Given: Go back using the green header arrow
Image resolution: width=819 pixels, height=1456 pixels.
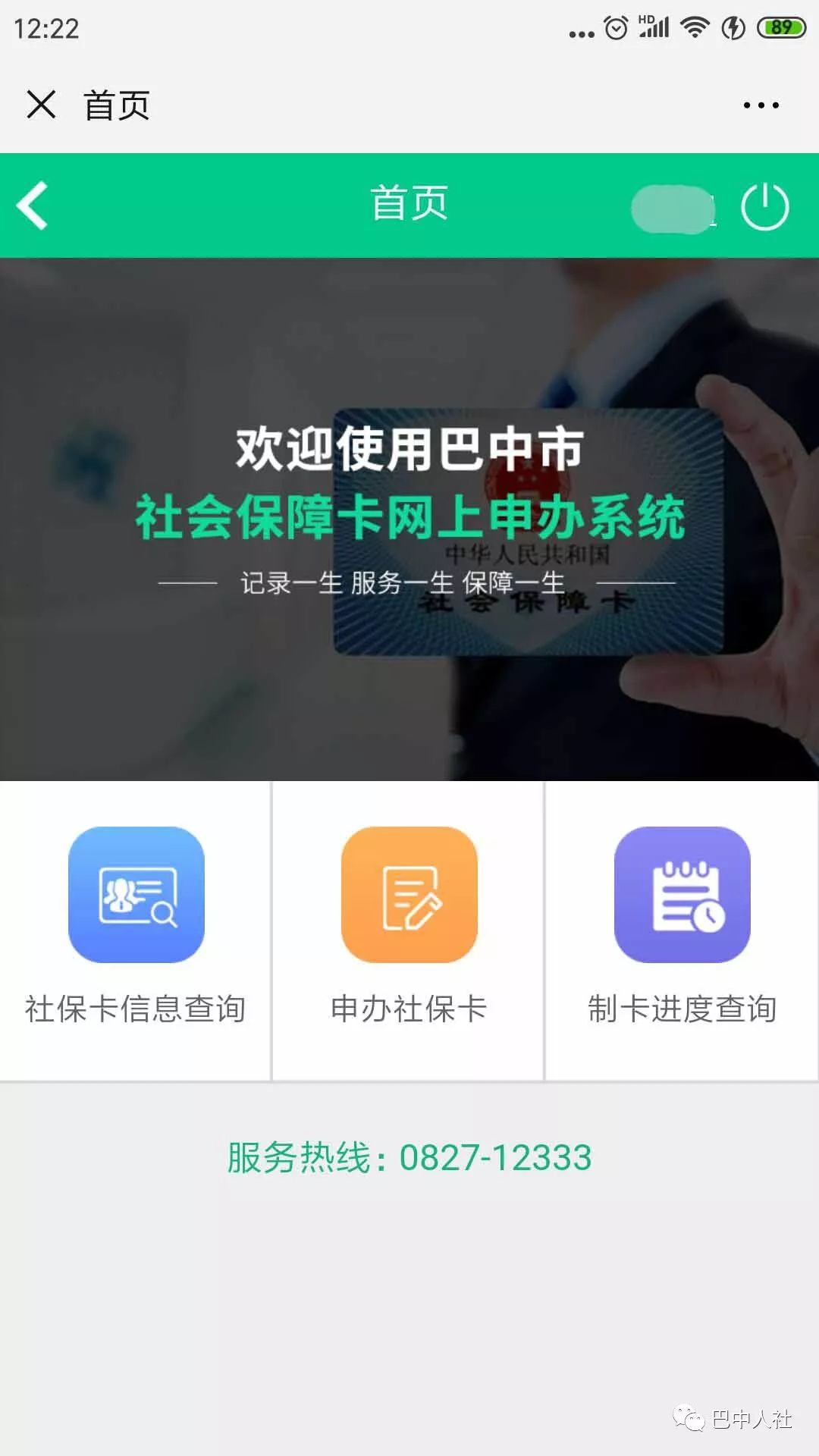Looking at the screenshot, I should click(x=33, y=205).
